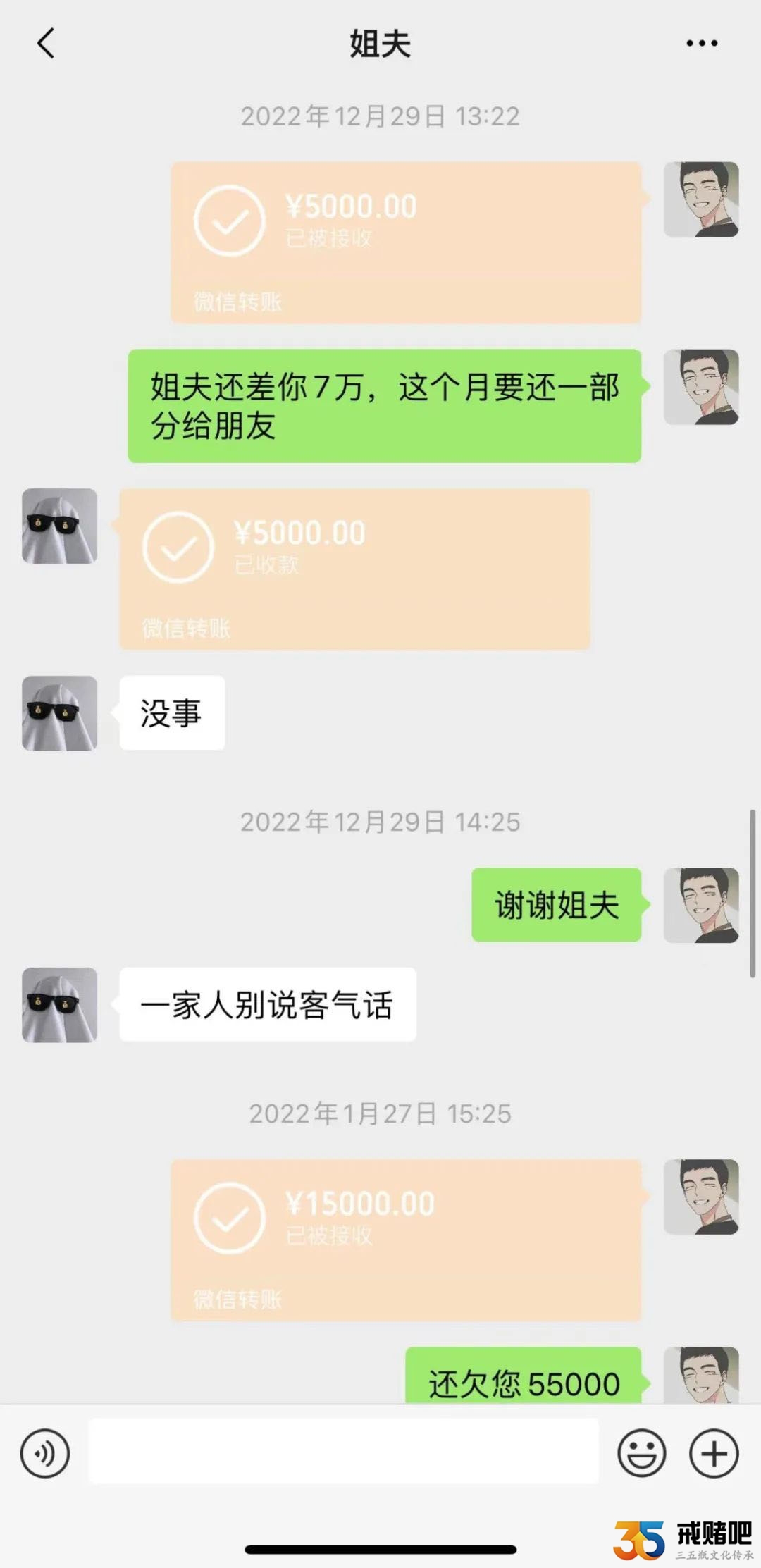
Task: Open the chat options menu
Action: point(702,44)
